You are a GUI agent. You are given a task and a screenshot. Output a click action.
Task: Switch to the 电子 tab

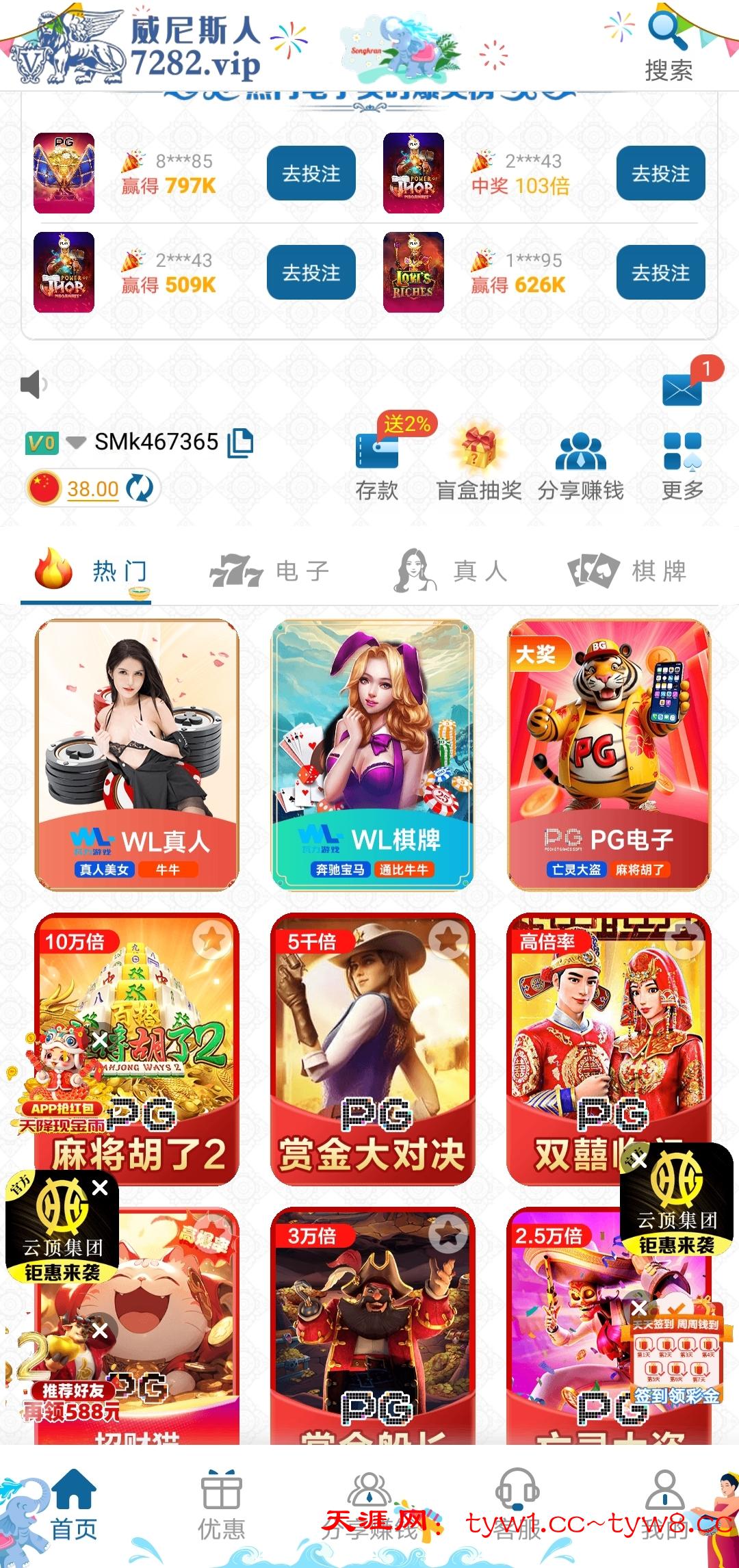pos(270,571)
